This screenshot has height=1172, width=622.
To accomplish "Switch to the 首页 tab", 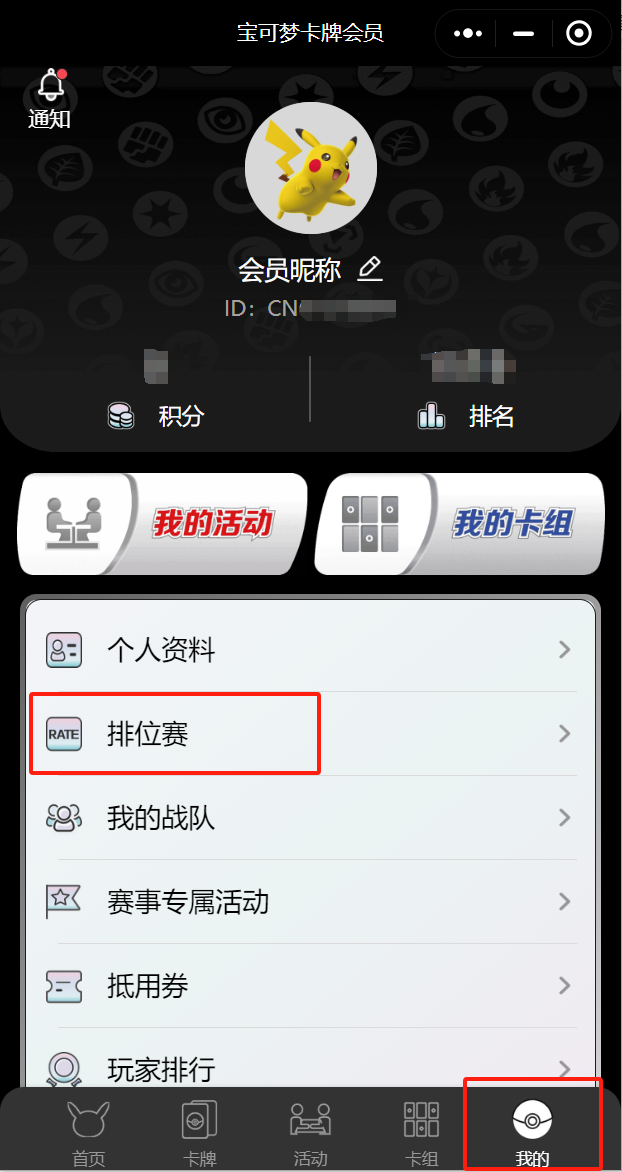I will [x=88, y=1133].
